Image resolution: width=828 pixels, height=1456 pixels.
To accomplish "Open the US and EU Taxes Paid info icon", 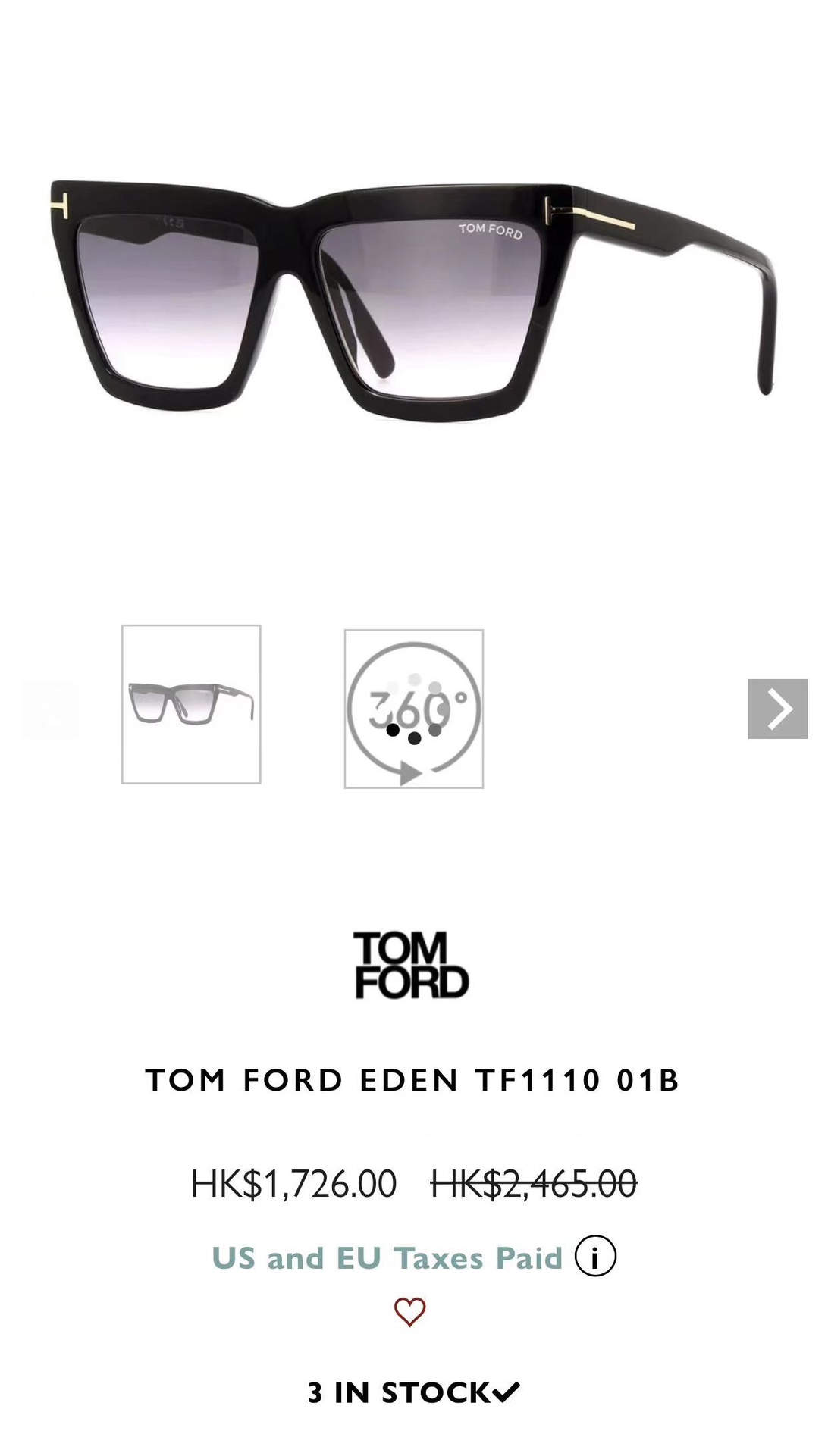I will [x=595, y=1257].
